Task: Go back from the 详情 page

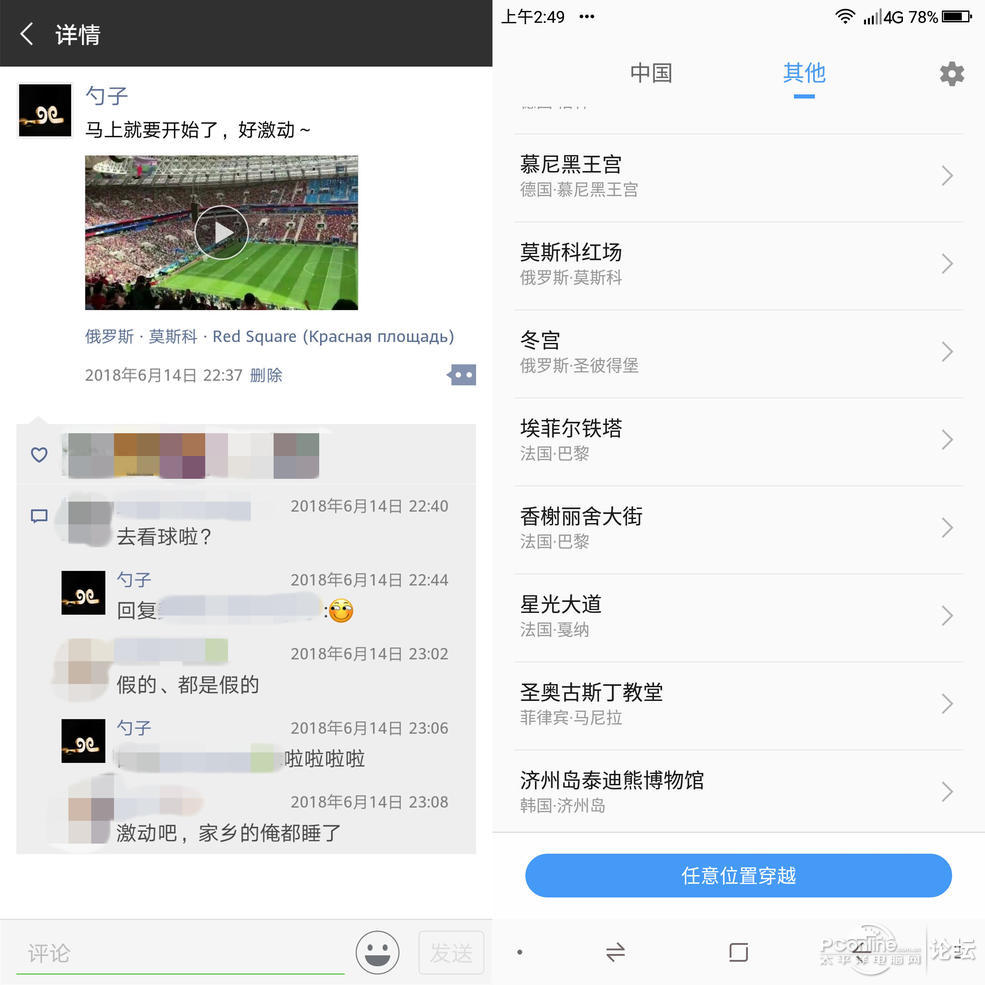Action: [x=27, y=34]
